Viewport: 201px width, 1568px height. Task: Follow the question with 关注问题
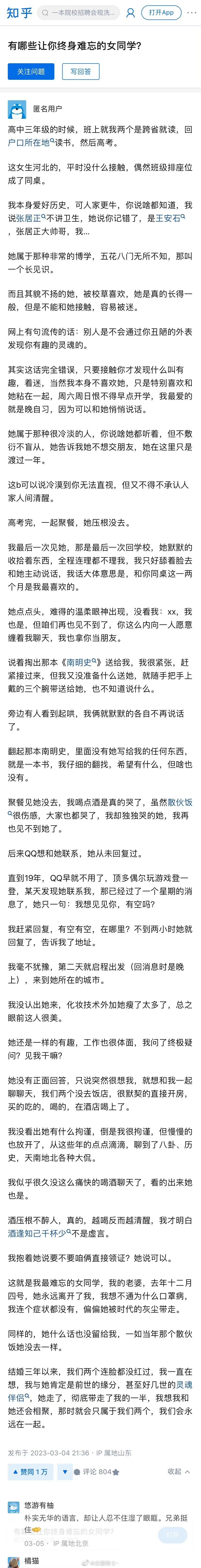tap(31, 71)
